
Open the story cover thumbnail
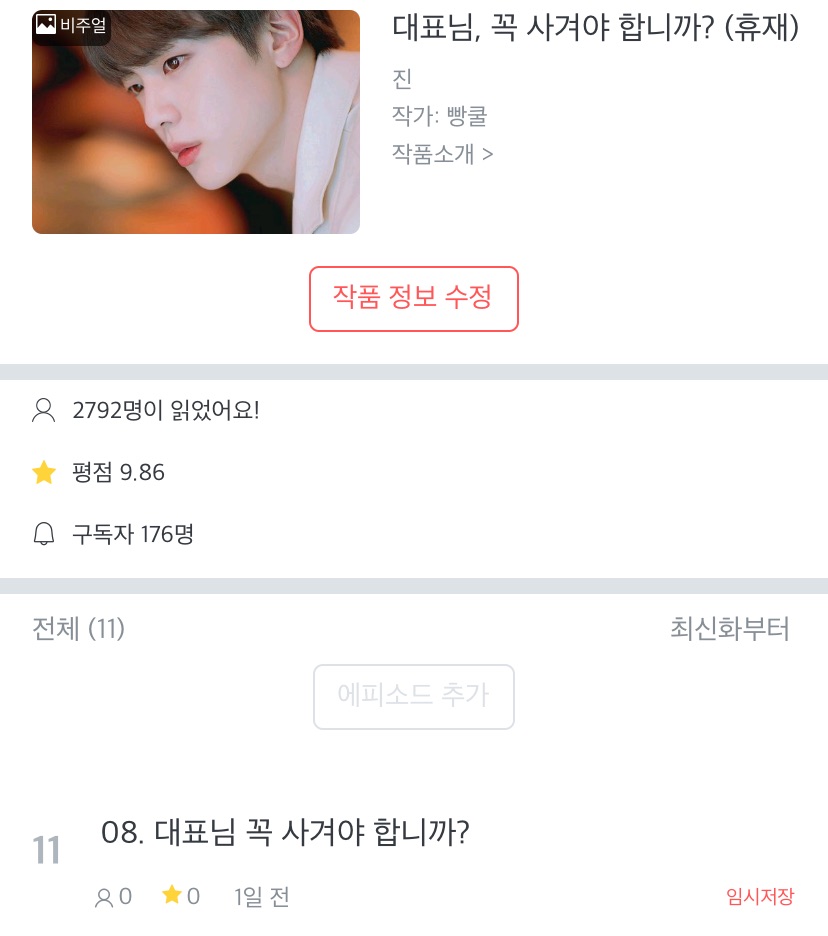[195, 122]
